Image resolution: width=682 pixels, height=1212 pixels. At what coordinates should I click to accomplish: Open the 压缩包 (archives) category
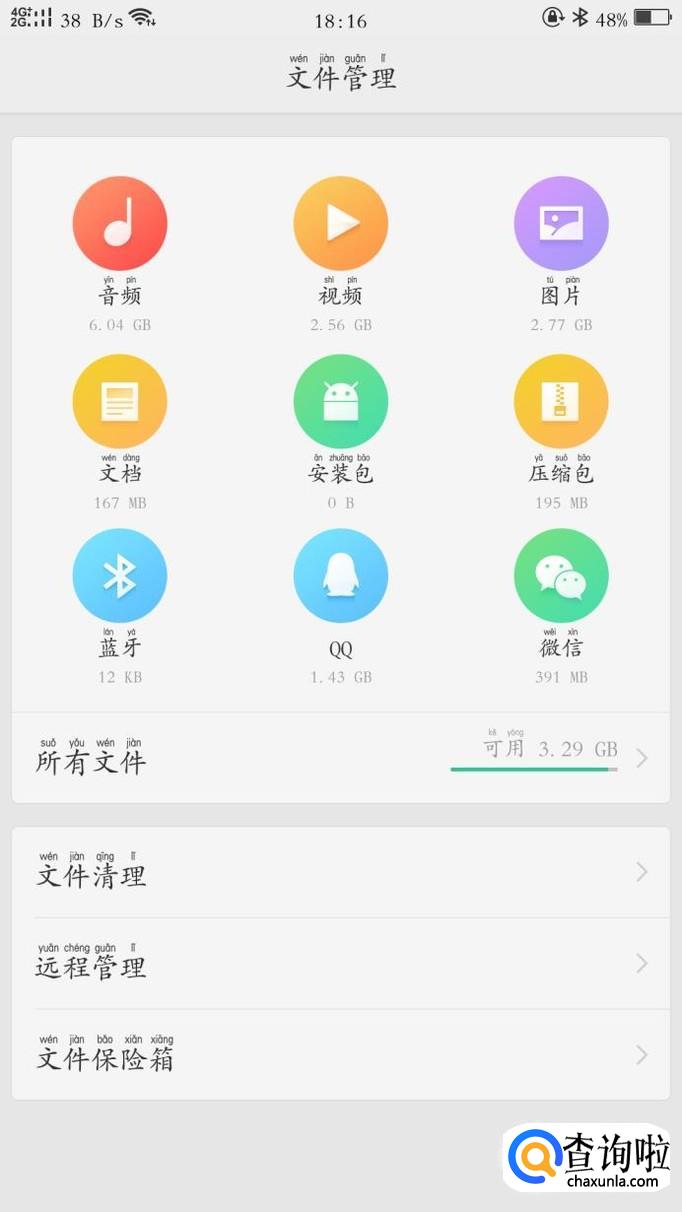[561, 401]
